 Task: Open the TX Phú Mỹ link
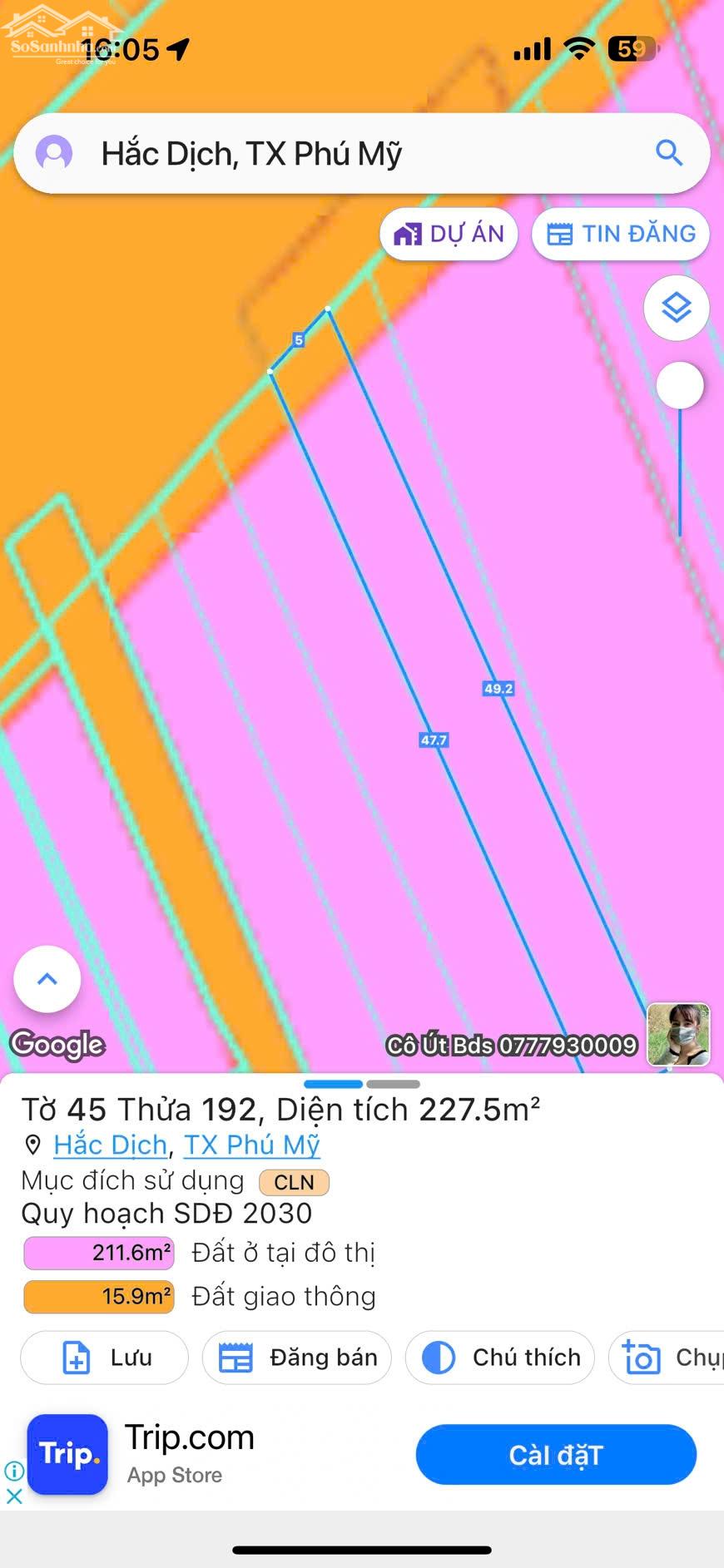(250, 1145)
